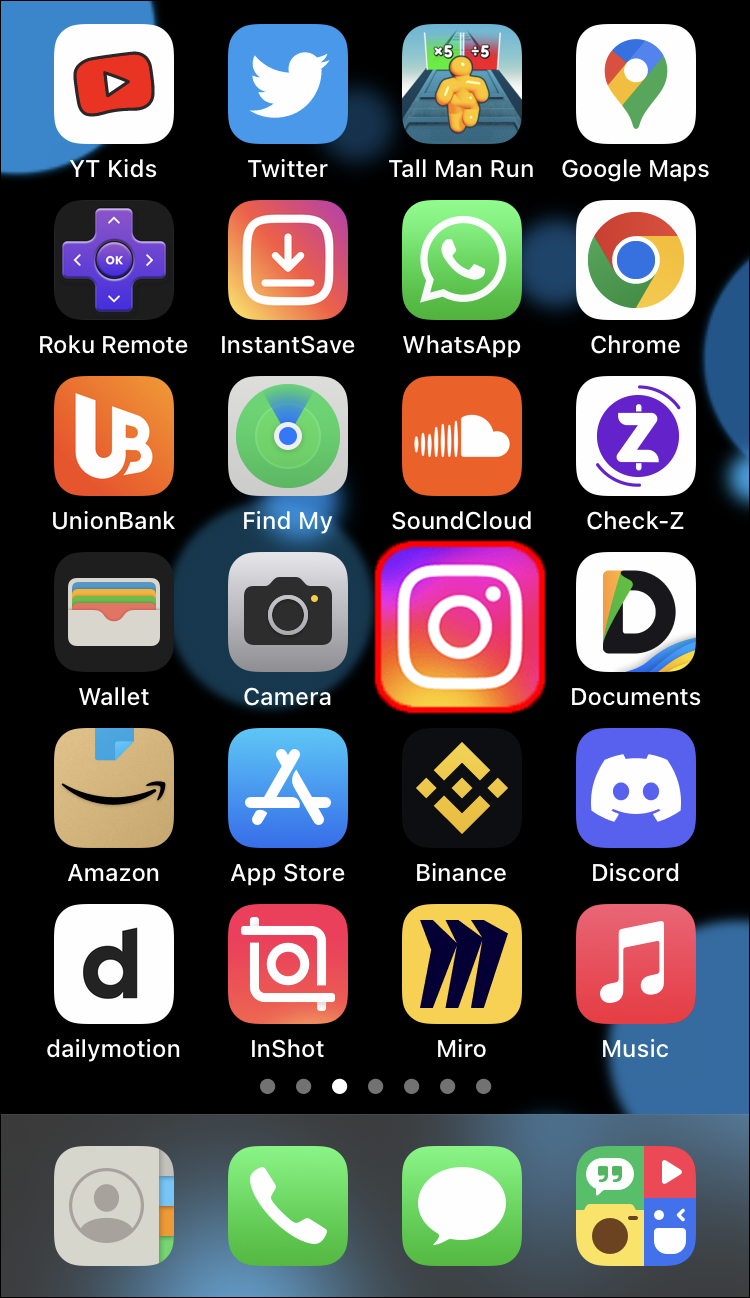
Task: Open the Wallet app
Action: (x=114, y=612)
